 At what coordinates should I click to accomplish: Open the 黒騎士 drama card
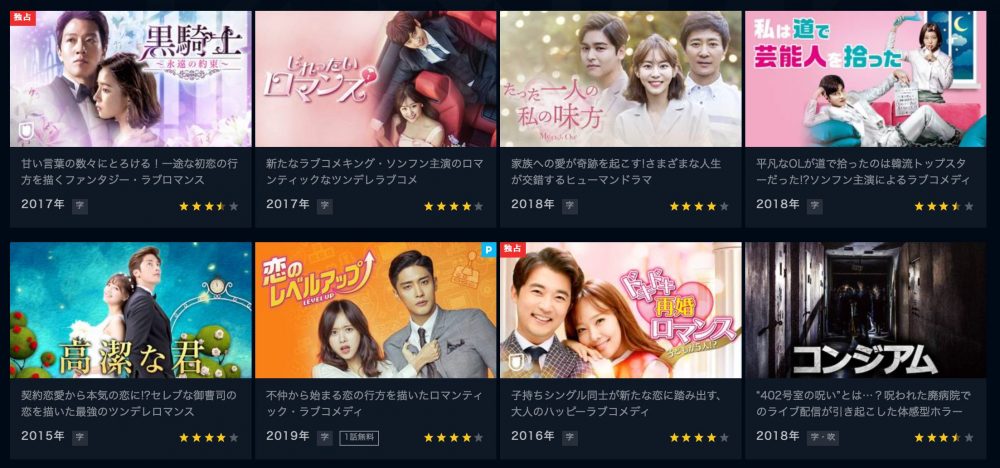pos(130,80)
